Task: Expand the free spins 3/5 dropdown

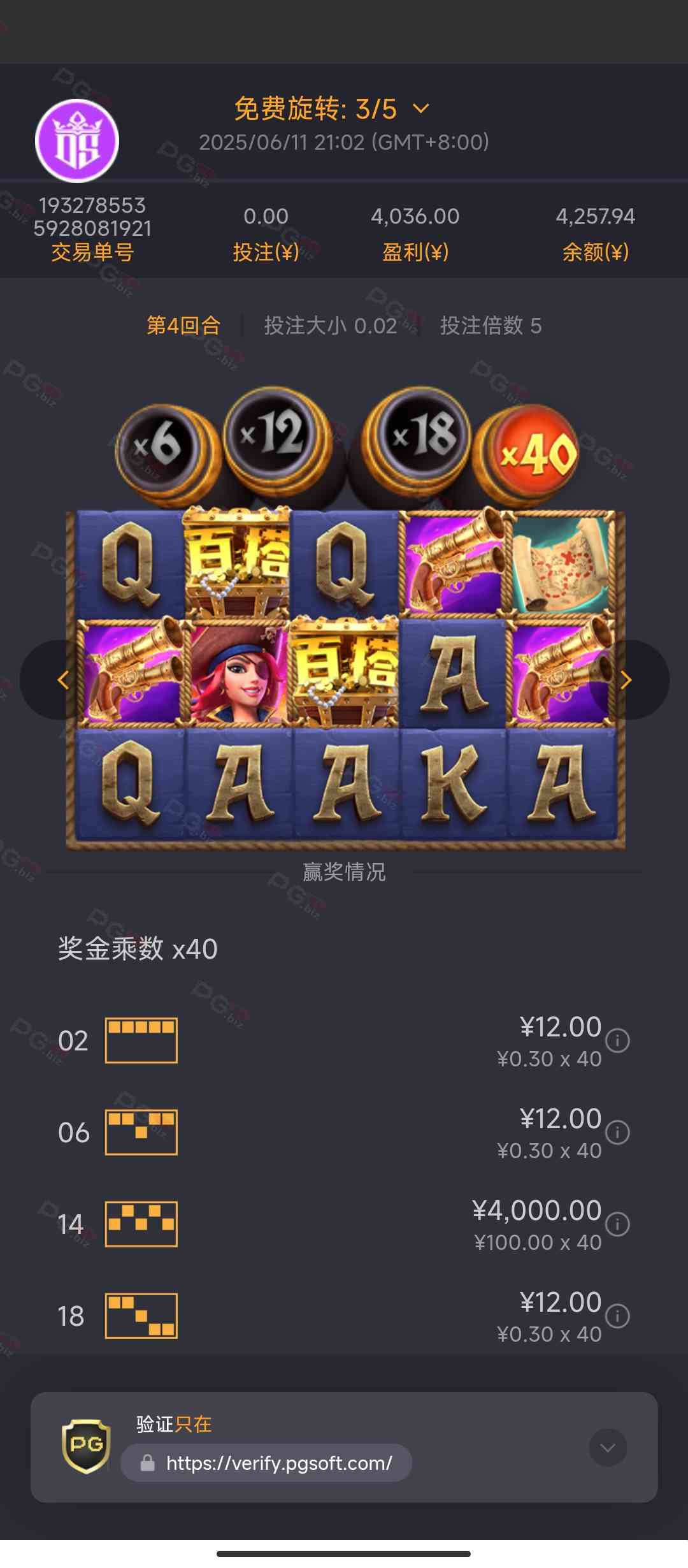Action: pyautogui.click(x=421, y=109)
